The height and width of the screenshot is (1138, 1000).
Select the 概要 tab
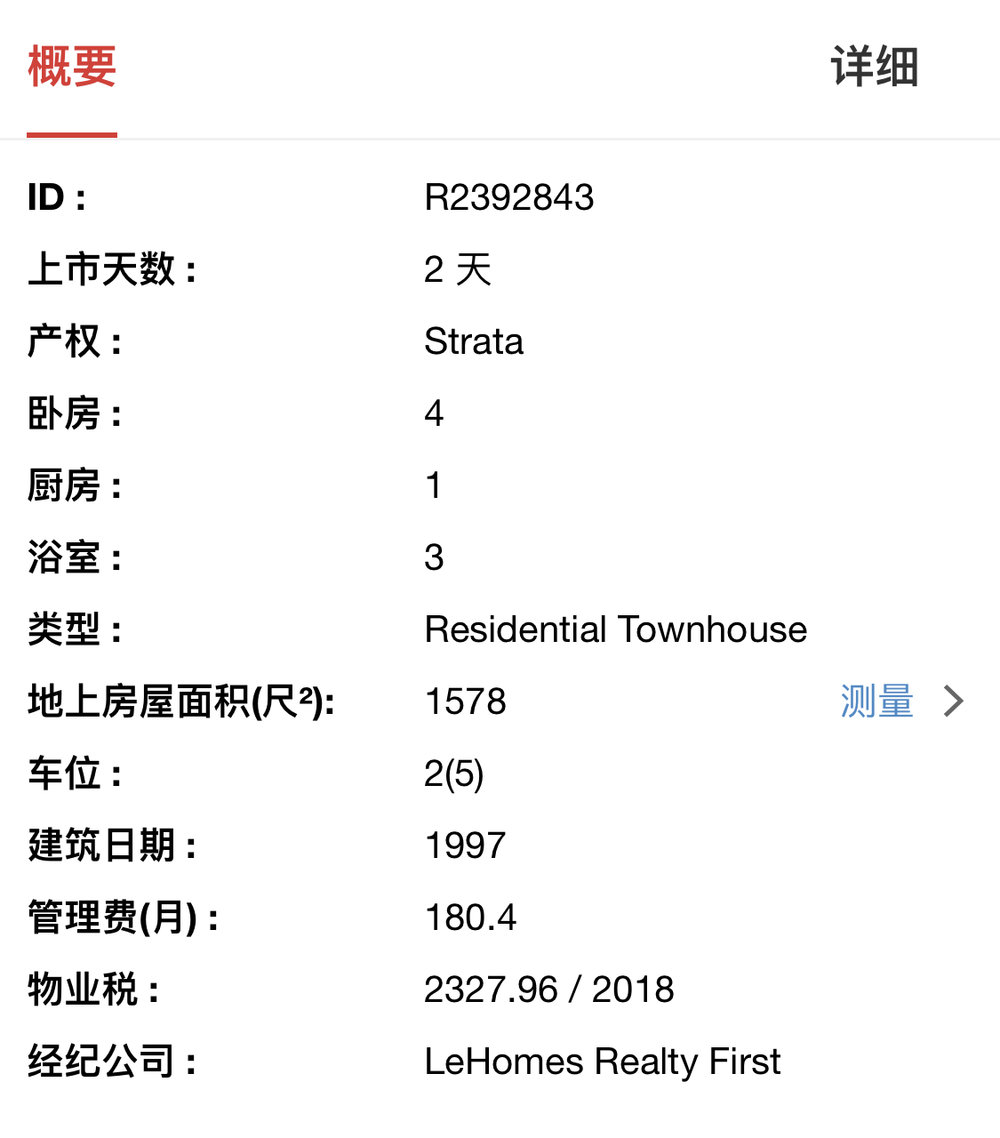[x=72, y=68]
